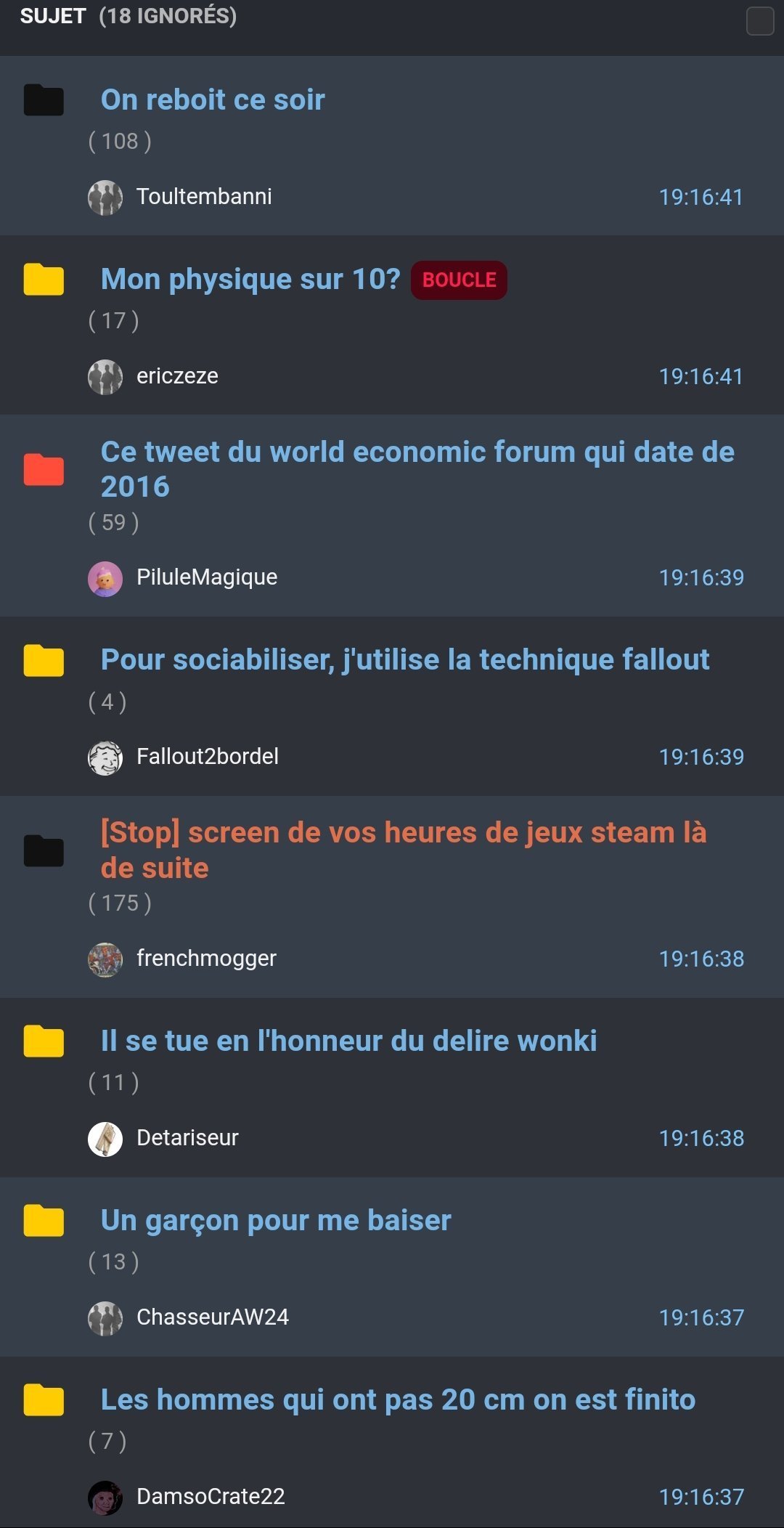This screenshot has width=784, height=1528.
Task: Tap the red folder icon beside PiluleMagique's topic
Action: click(x=44, y=469)
